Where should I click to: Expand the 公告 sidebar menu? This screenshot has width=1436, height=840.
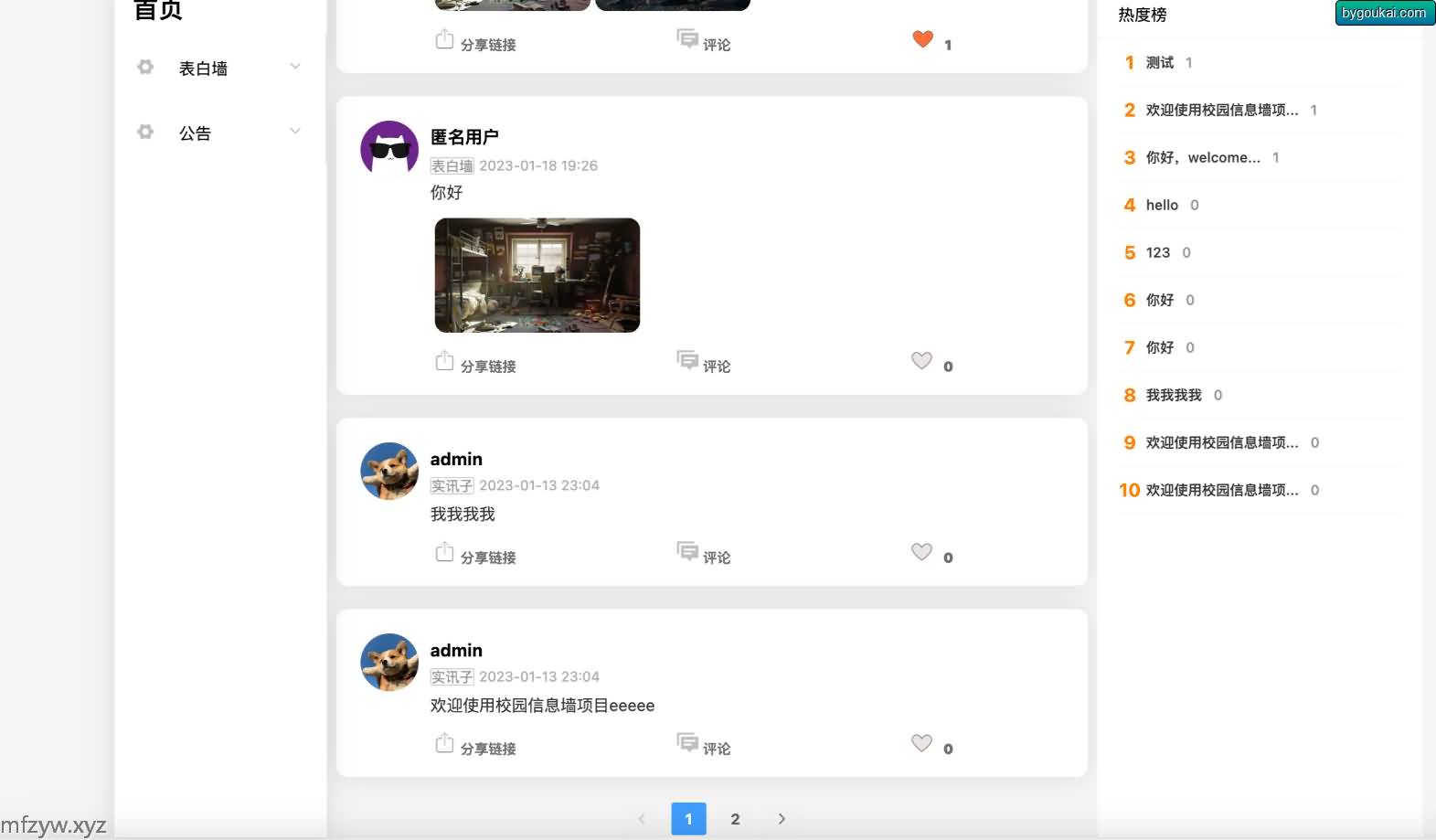click(x=218, y=133)
